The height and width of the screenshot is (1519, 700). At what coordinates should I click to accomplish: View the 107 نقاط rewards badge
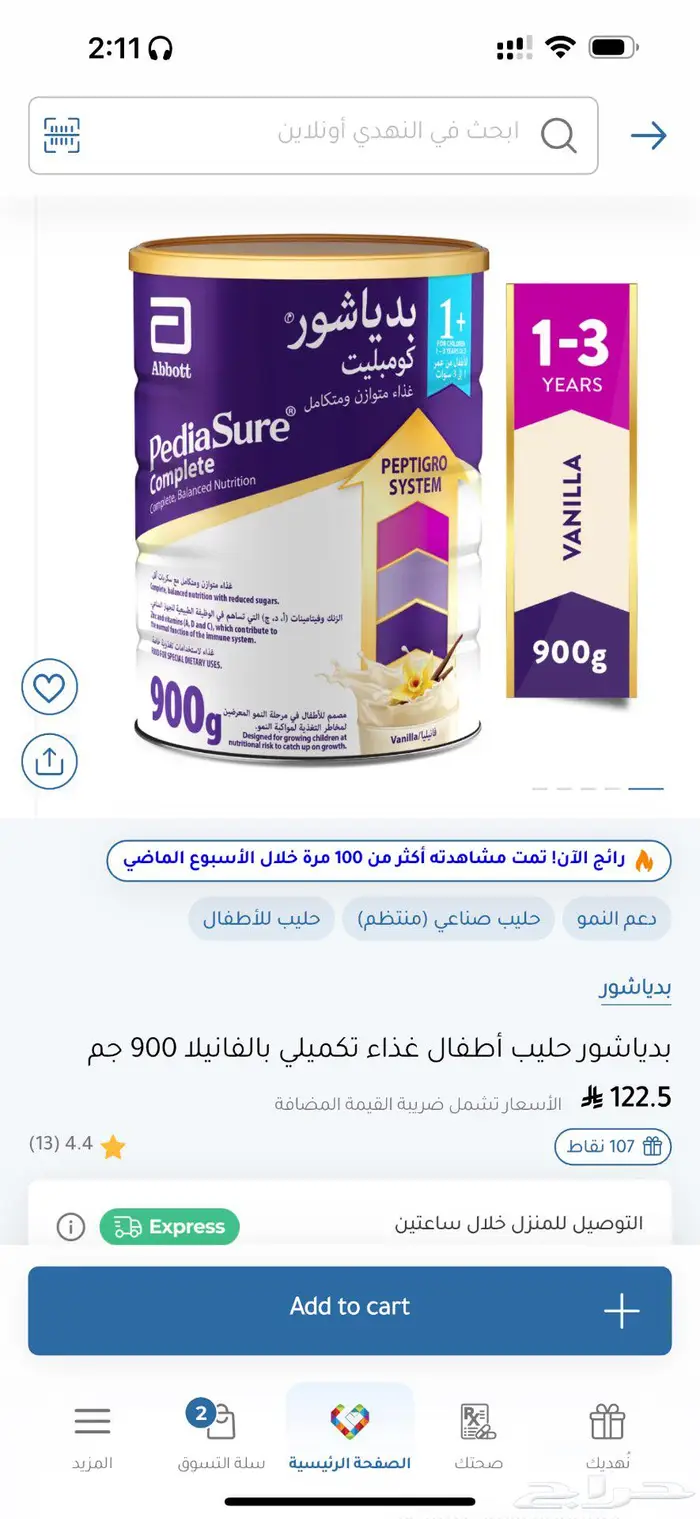(x=613, y=1146)
